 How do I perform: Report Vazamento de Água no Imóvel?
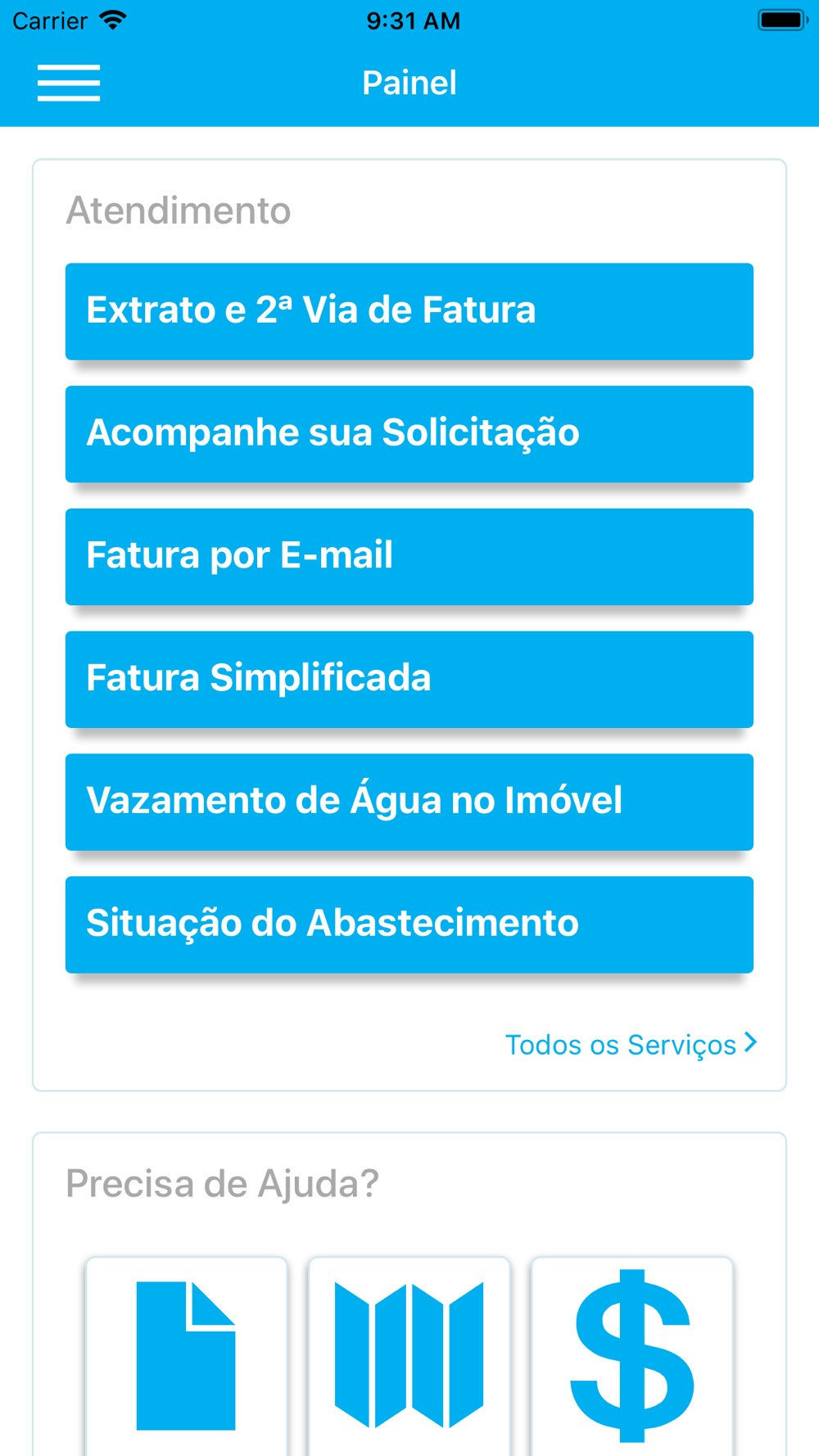(409, 803)
